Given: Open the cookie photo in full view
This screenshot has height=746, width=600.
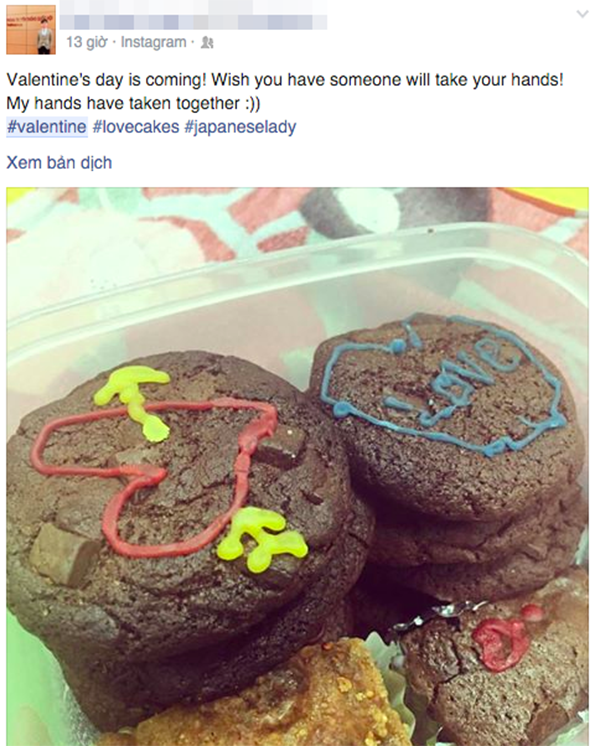Looking at the screenshot, I should pos(297,465).
